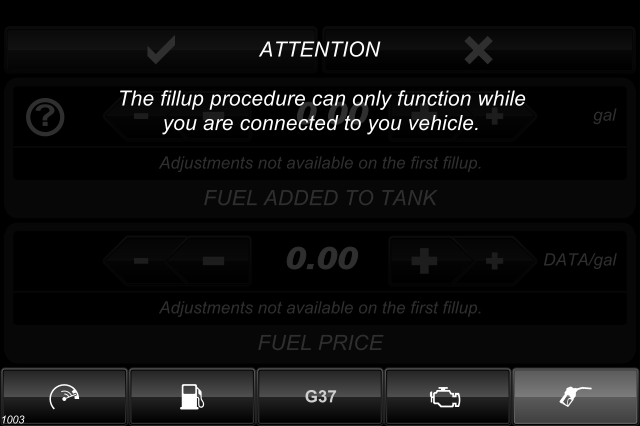Open the check engine tab

[447, 396]
